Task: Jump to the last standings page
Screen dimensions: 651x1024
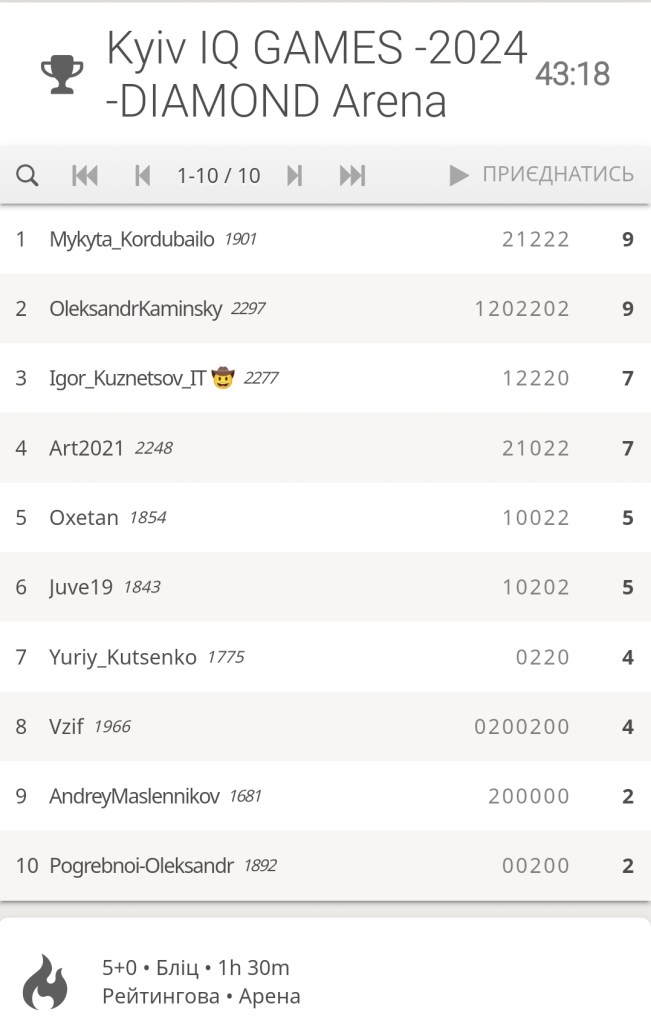Action: click(x=352, y=176)
